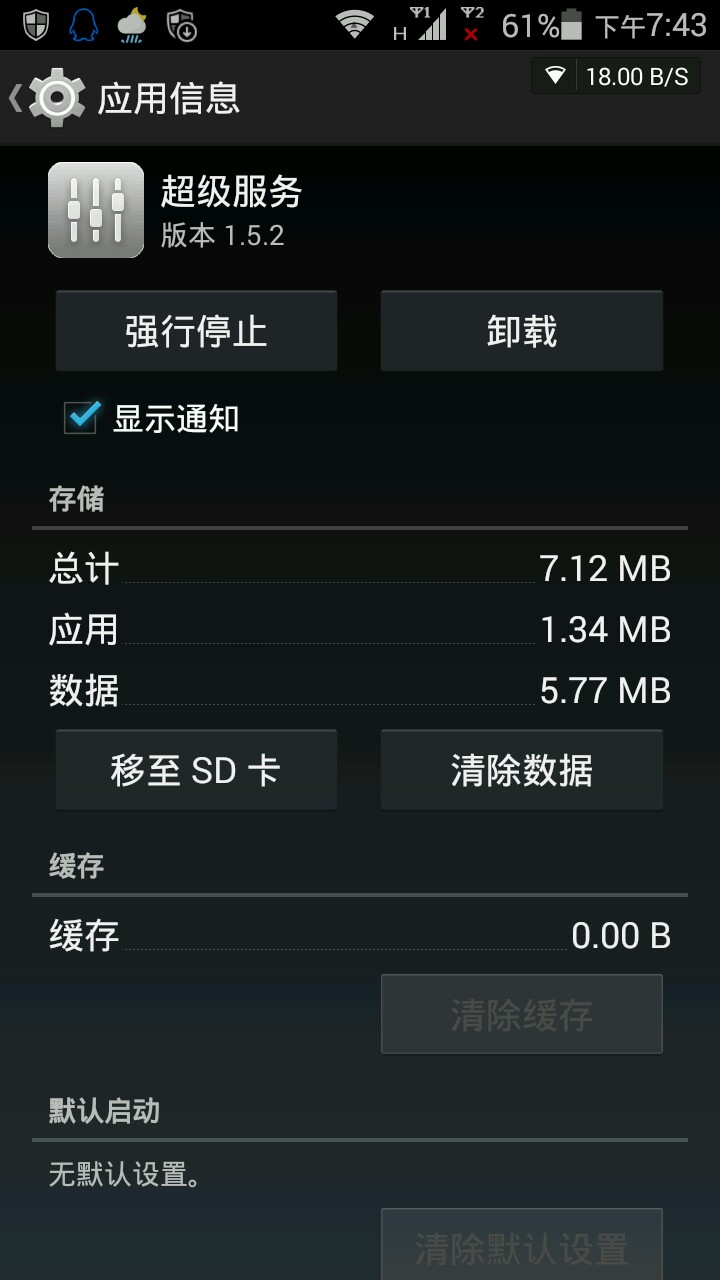Tap the 强行停止 button

coord(196,331)
